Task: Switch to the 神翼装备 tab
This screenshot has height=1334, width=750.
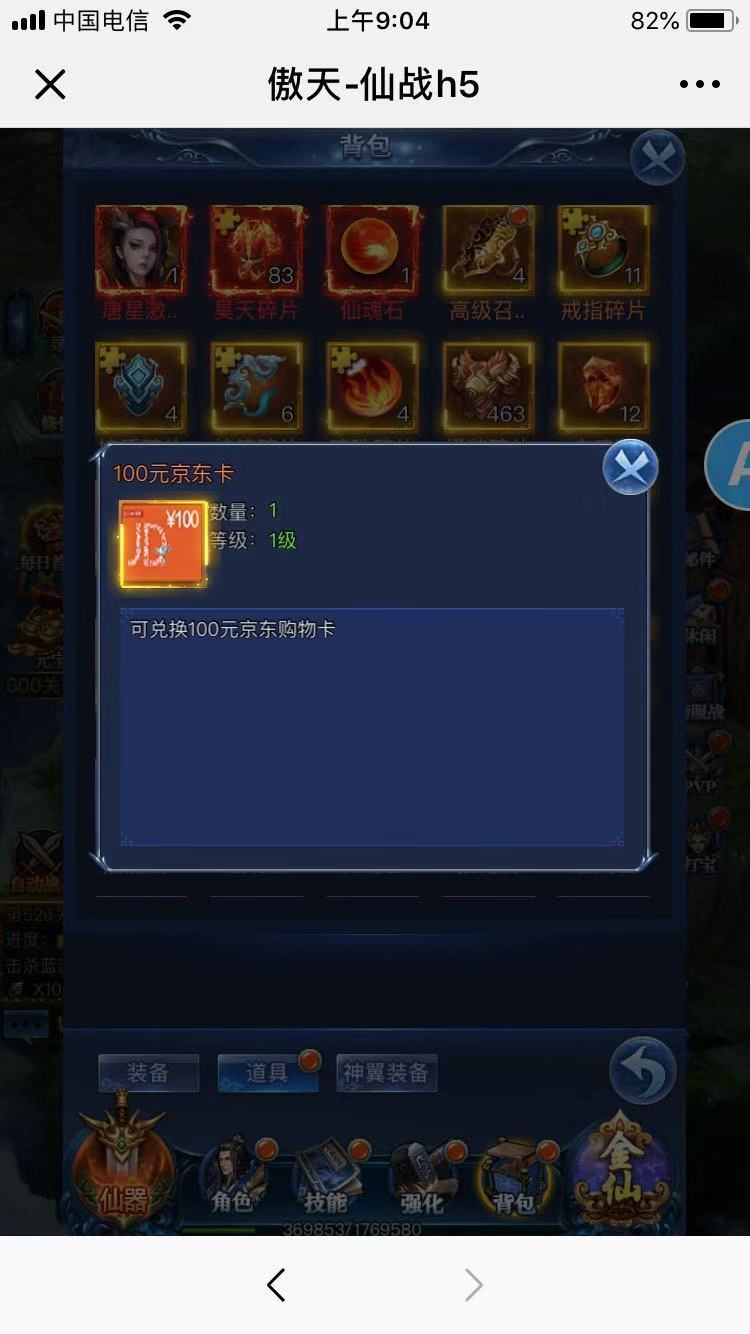Action: coord(386,1073)
